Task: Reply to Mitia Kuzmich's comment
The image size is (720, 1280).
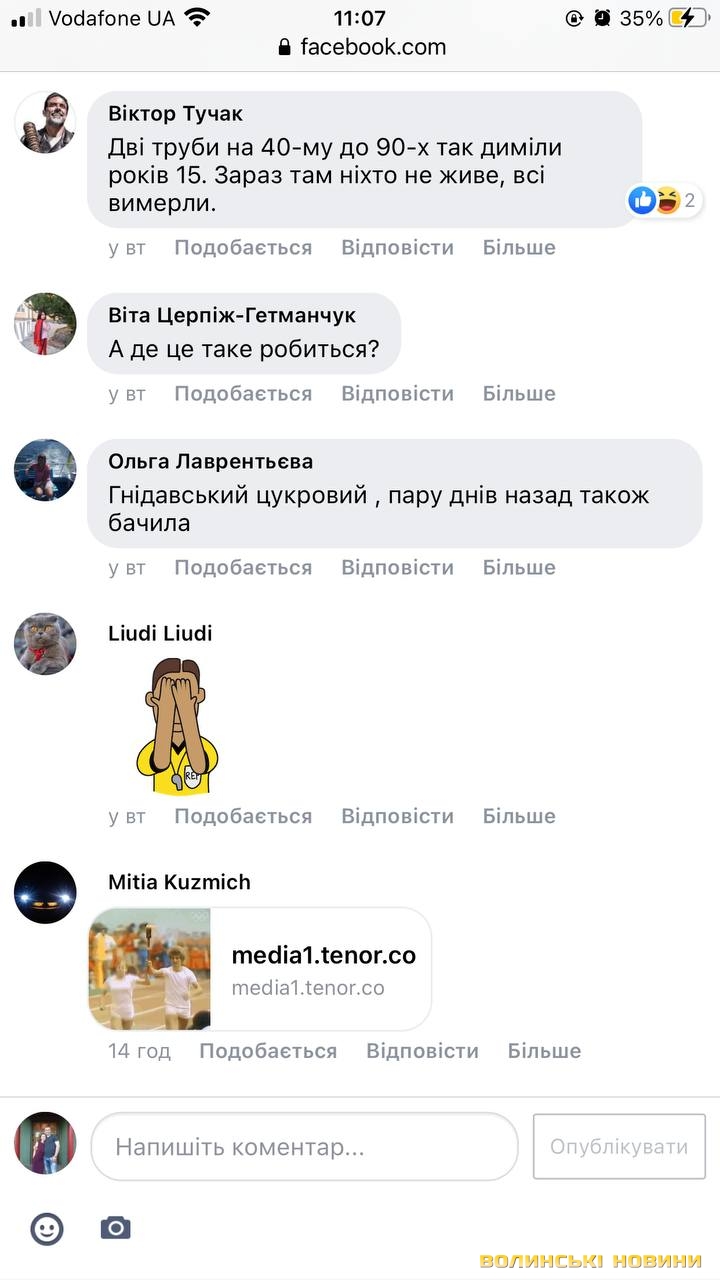Action: click(422, 1051)
